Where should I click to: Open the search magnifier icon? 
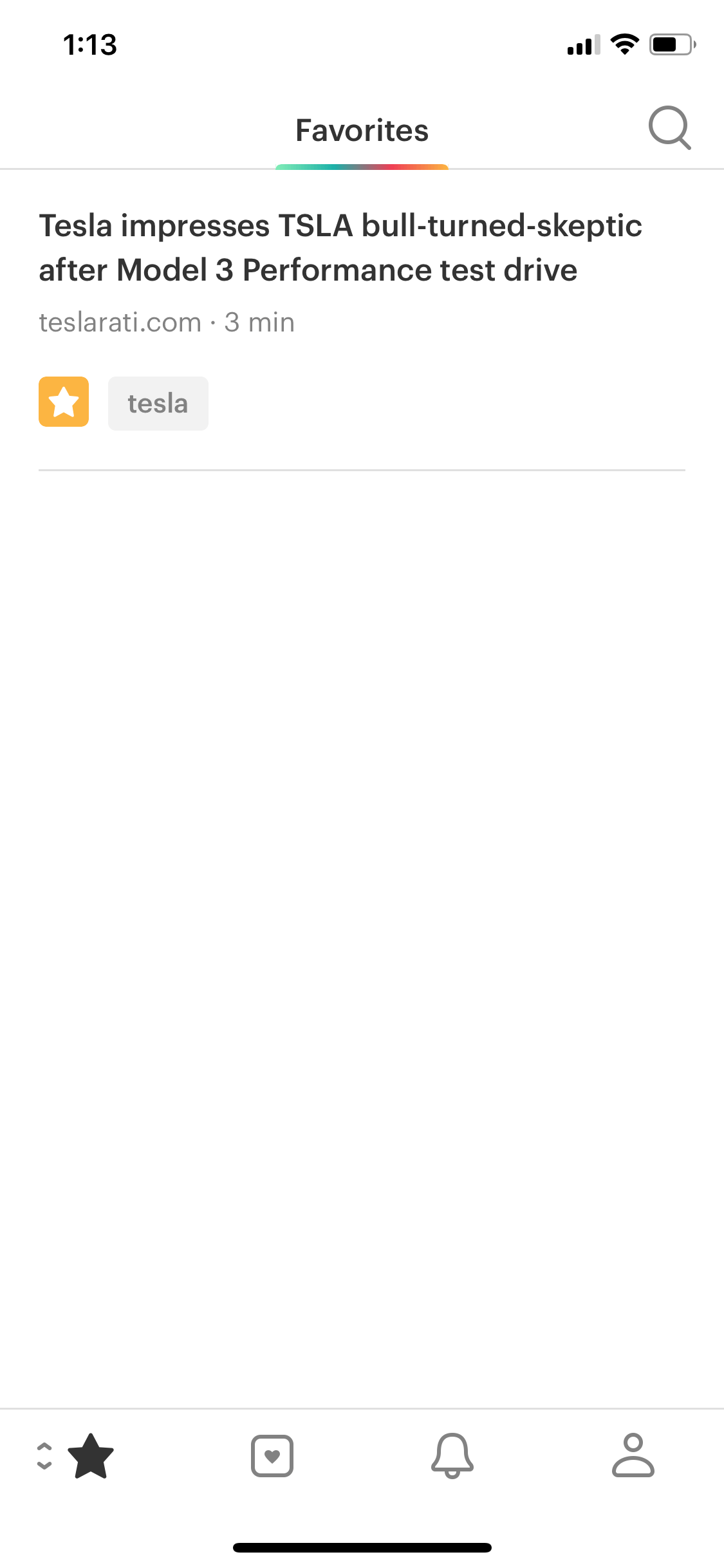click(x=669, y=128)
